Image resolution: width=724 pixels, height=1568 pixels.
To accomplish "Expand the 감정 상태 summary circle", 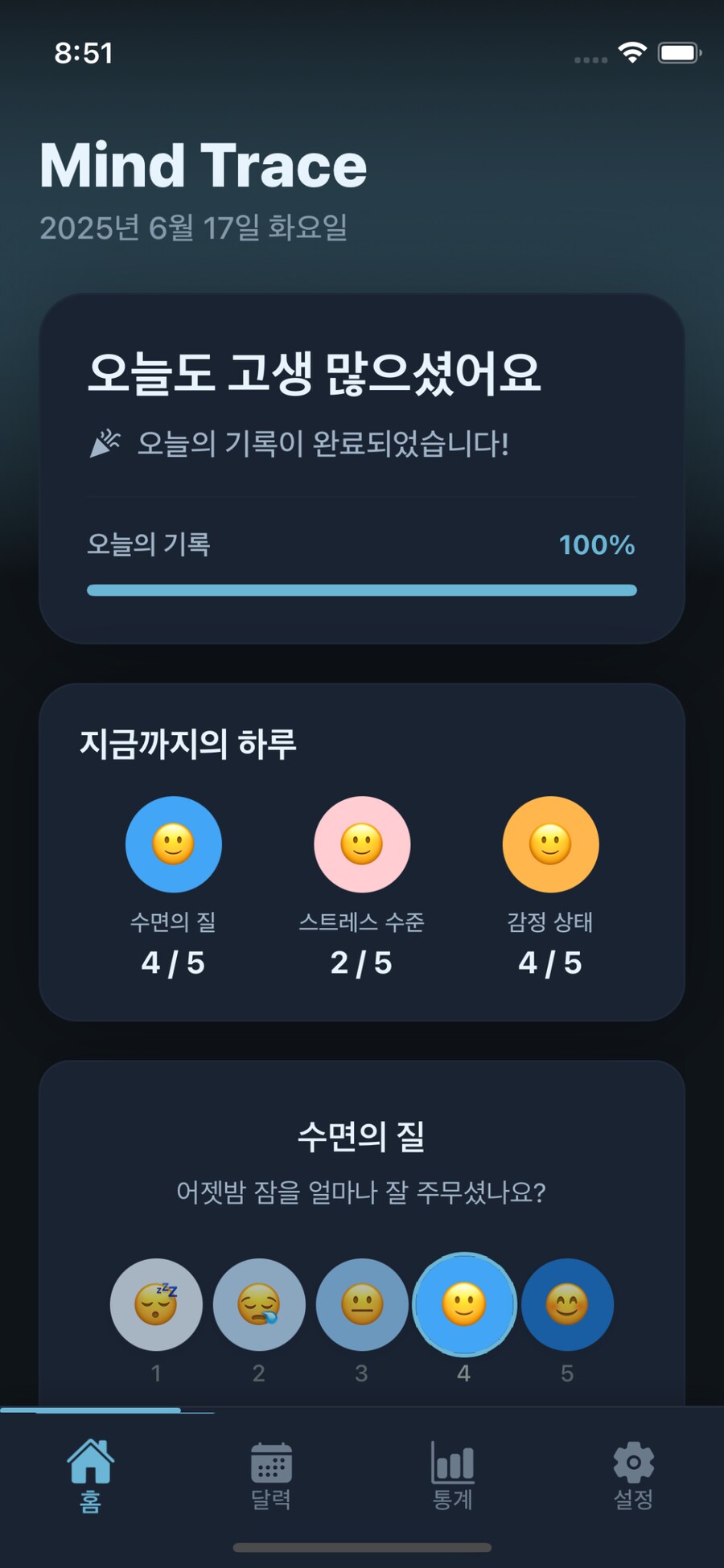I will coord(549,844).
